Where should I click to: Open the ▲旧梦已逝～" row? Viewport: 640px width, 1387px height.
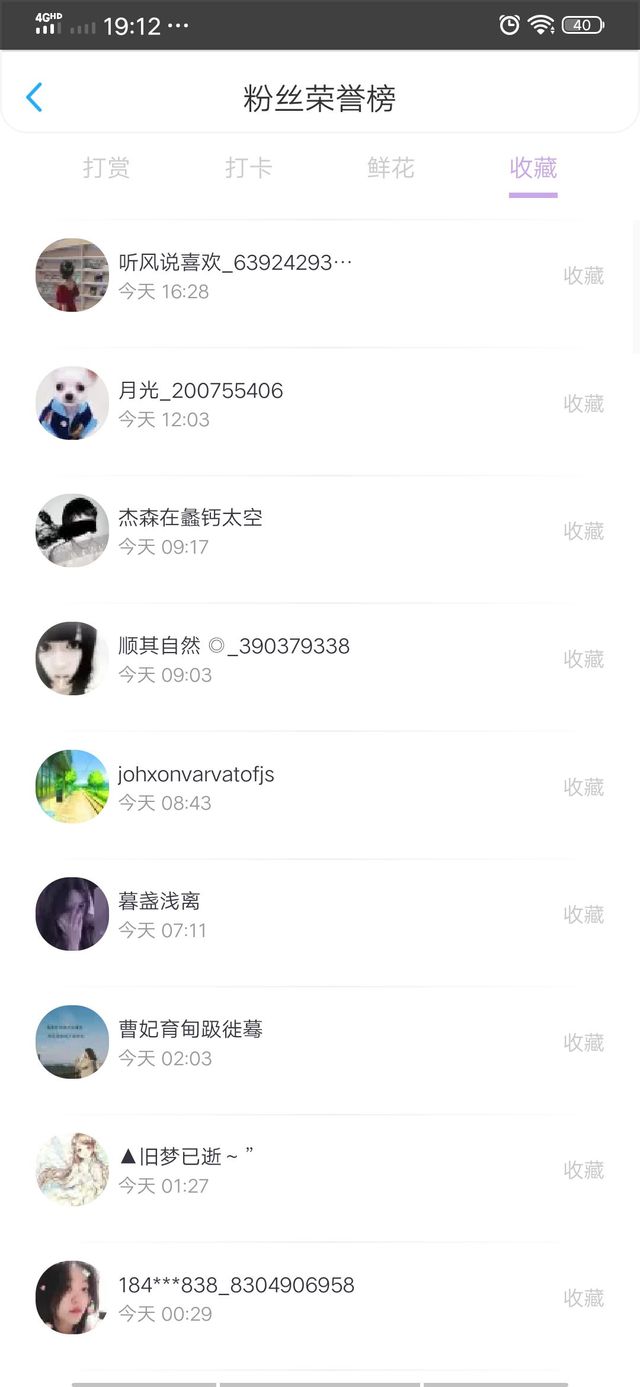click(320, 1170)
